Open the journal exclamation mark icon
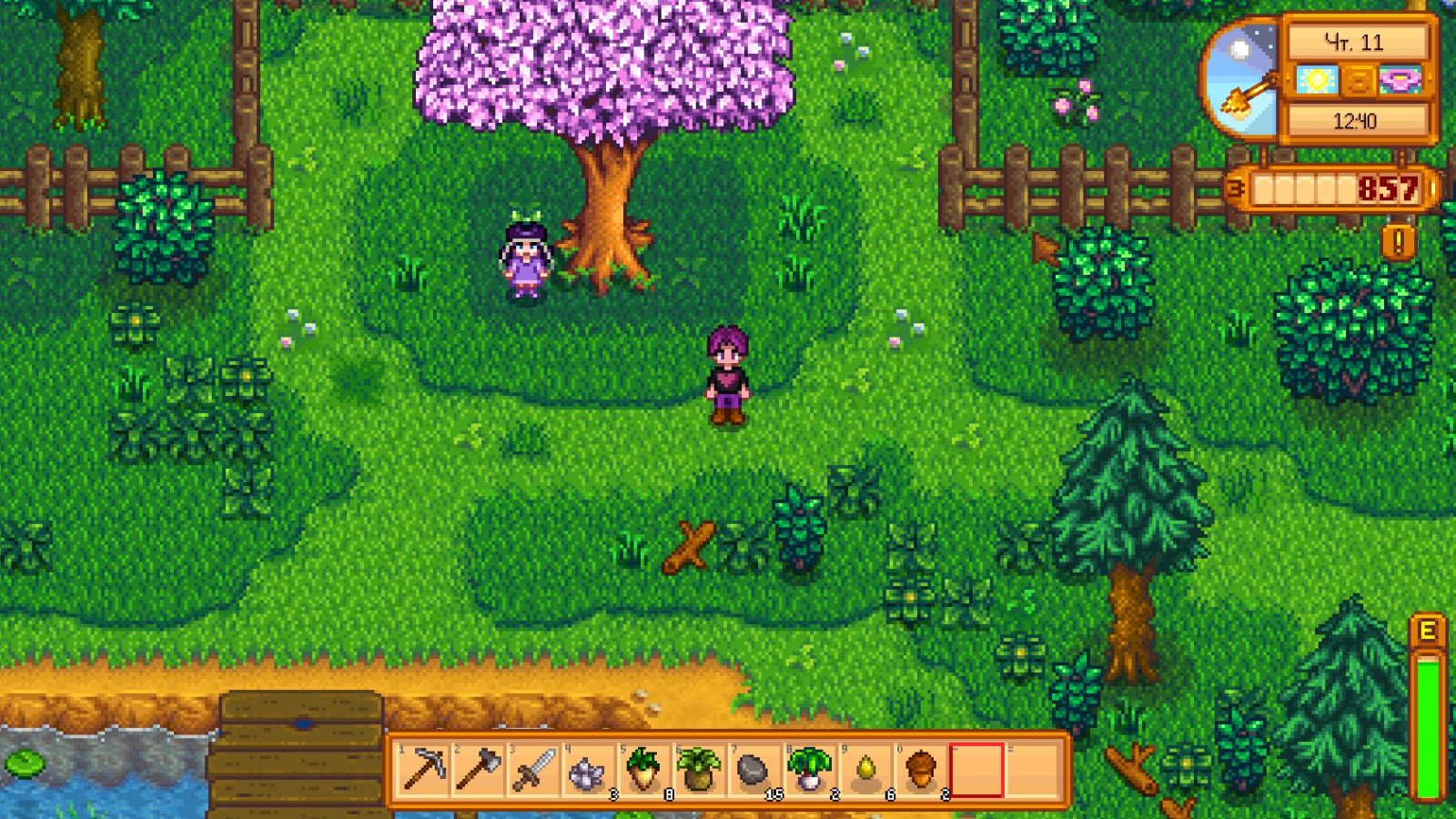Screen dimensions: 1456x819 1398,242
